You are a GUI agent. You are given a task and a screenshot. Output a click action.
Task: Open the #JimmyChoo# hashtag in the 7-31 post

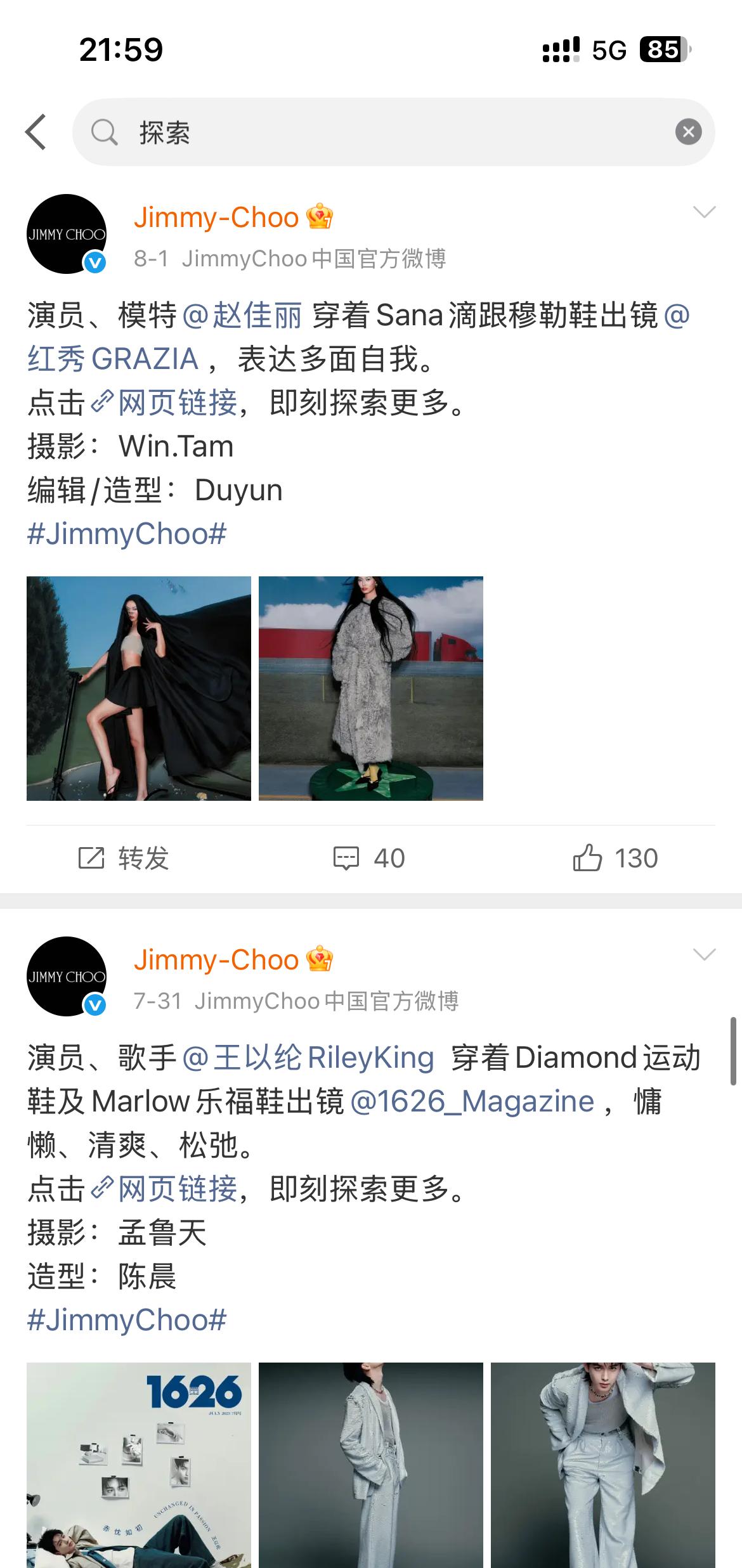pos(127,1321)
